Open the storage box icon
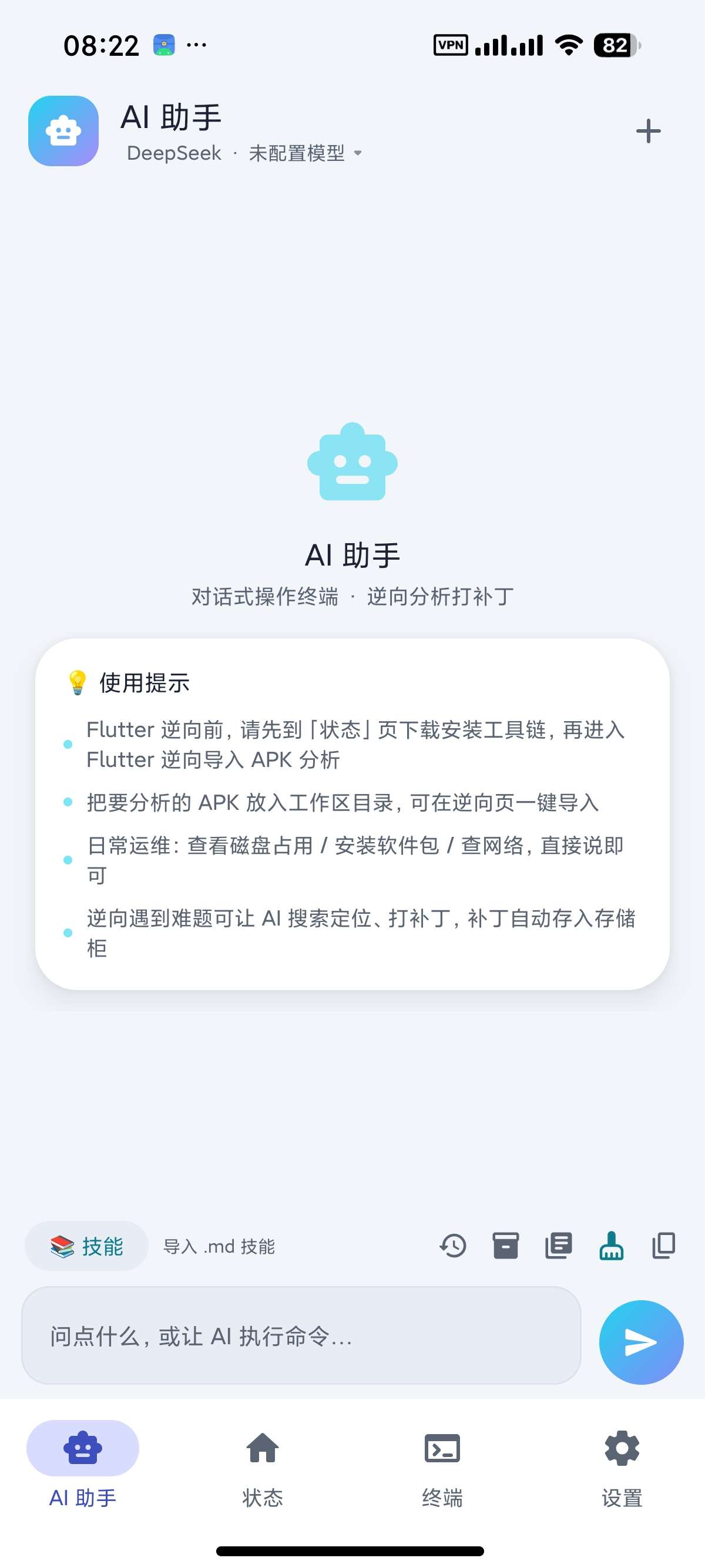The height and width of the screenshot is (1568, 705). 505,1246
